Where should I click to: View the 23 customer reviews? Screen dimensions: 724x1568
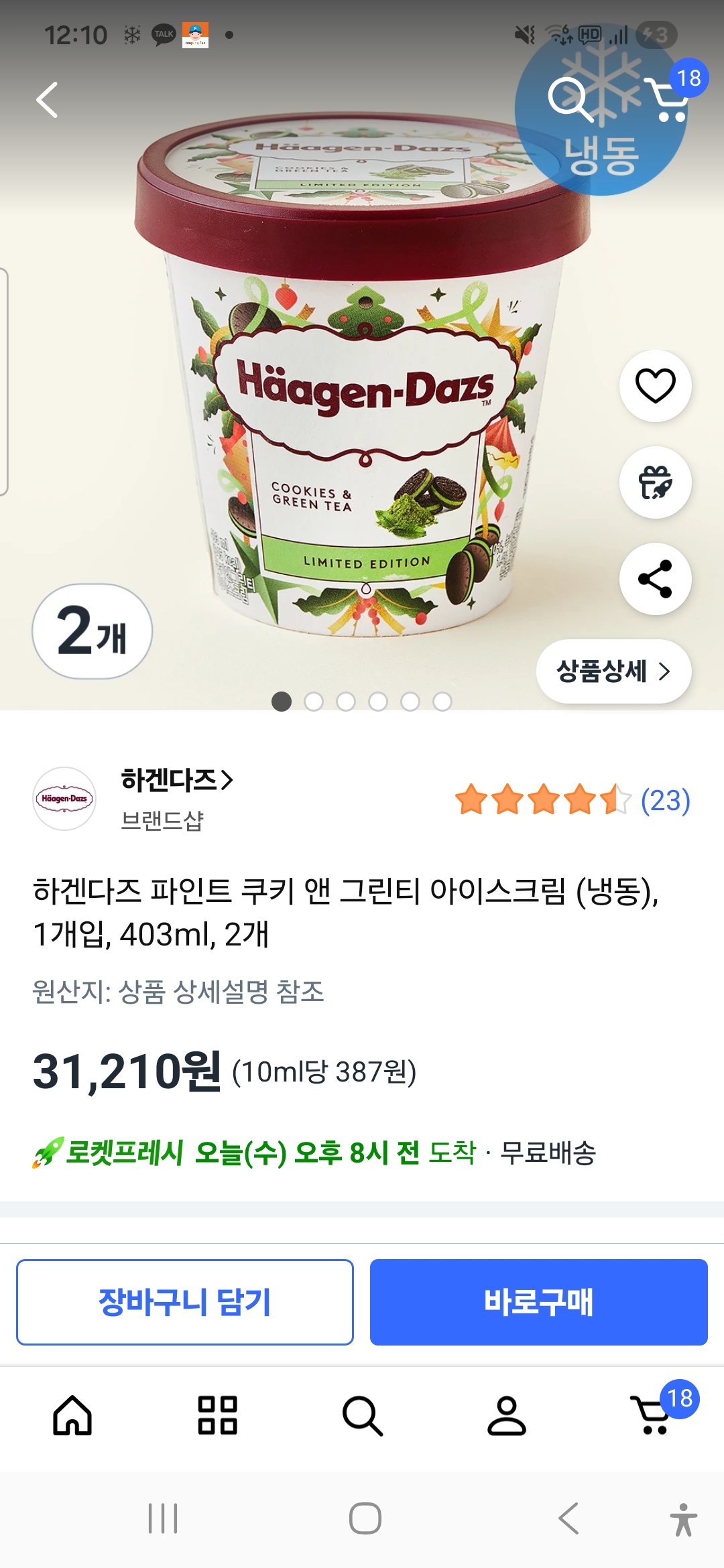[664, 800]
